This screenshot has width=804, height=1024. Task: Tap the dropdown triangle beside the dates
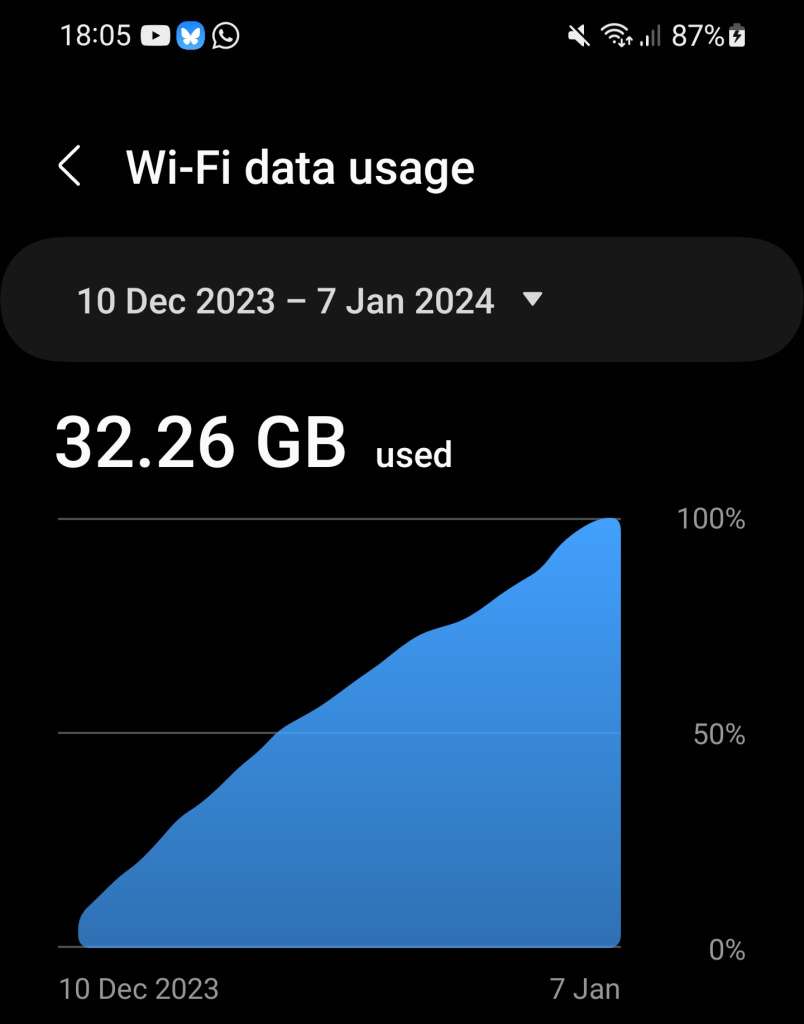click(532, 300)
